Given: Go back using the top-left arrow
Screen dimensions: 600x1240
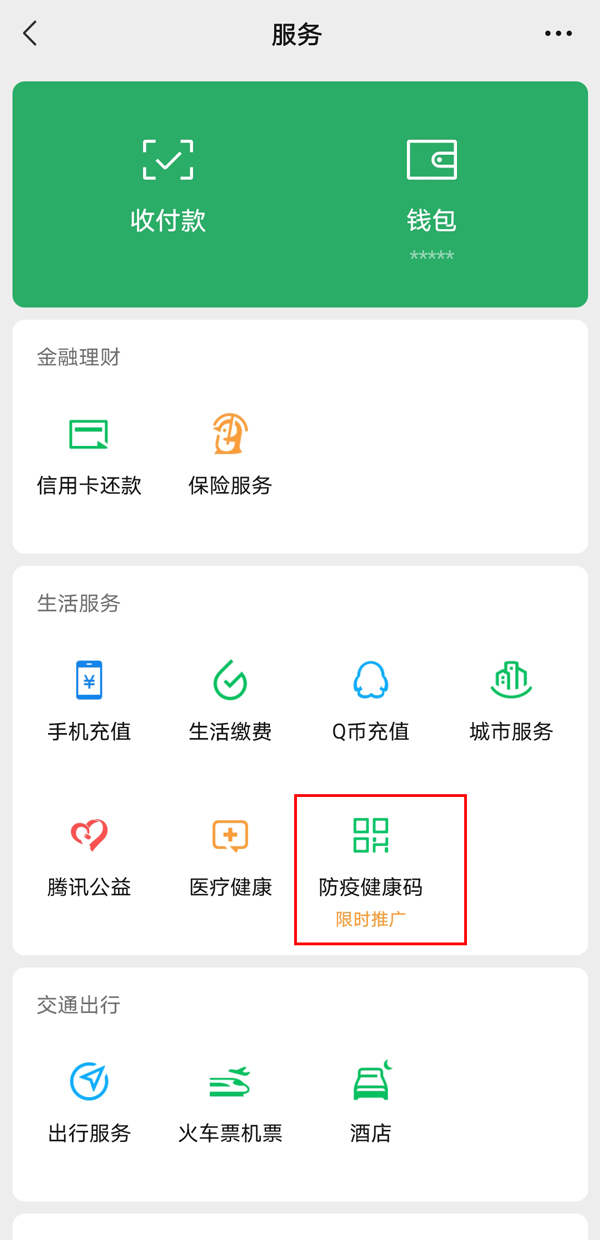Looking at the screenshot, I should pos(30,34).
